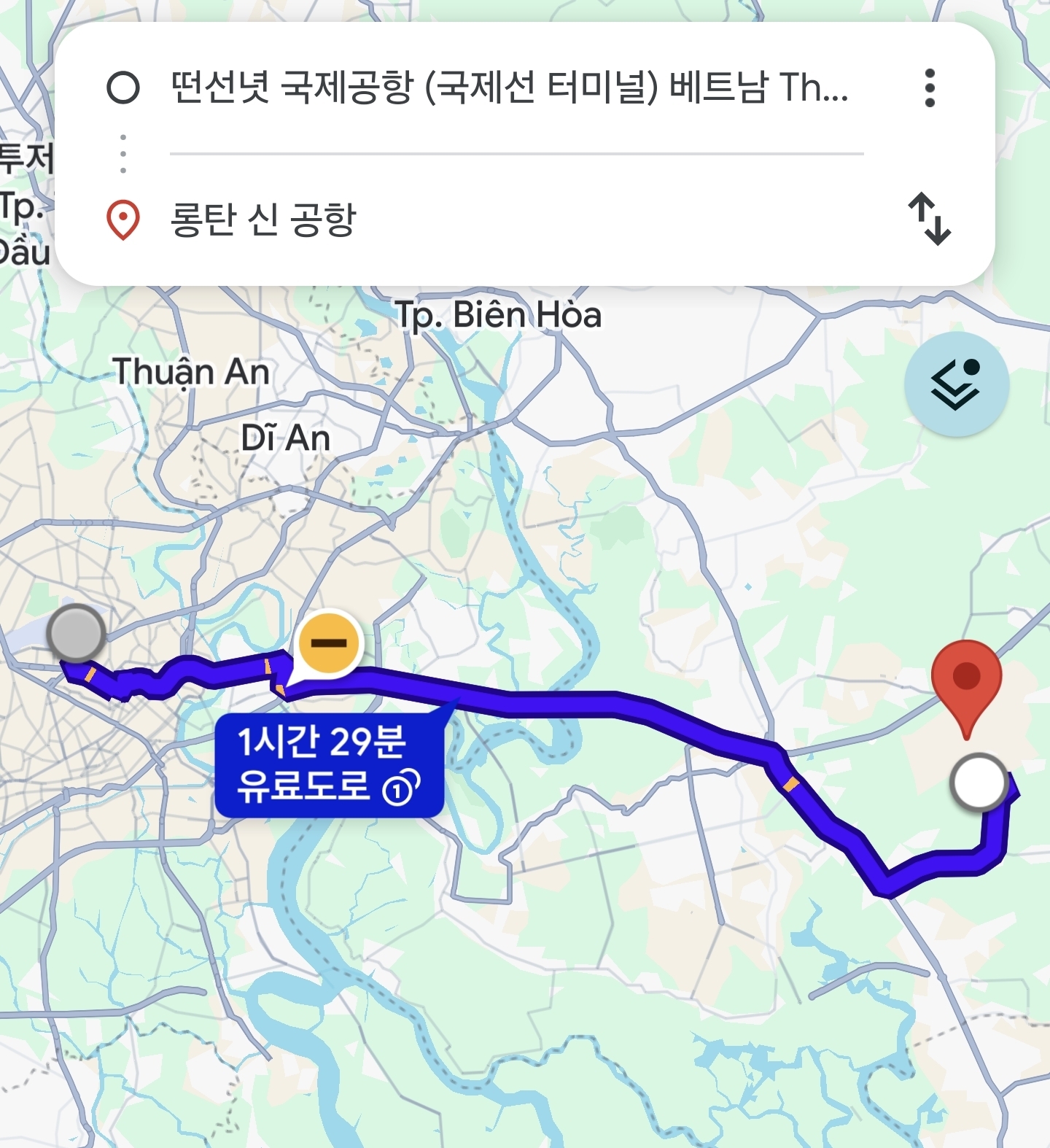
Task: Tap the yellow road closure marker
Action: point(329,643)
